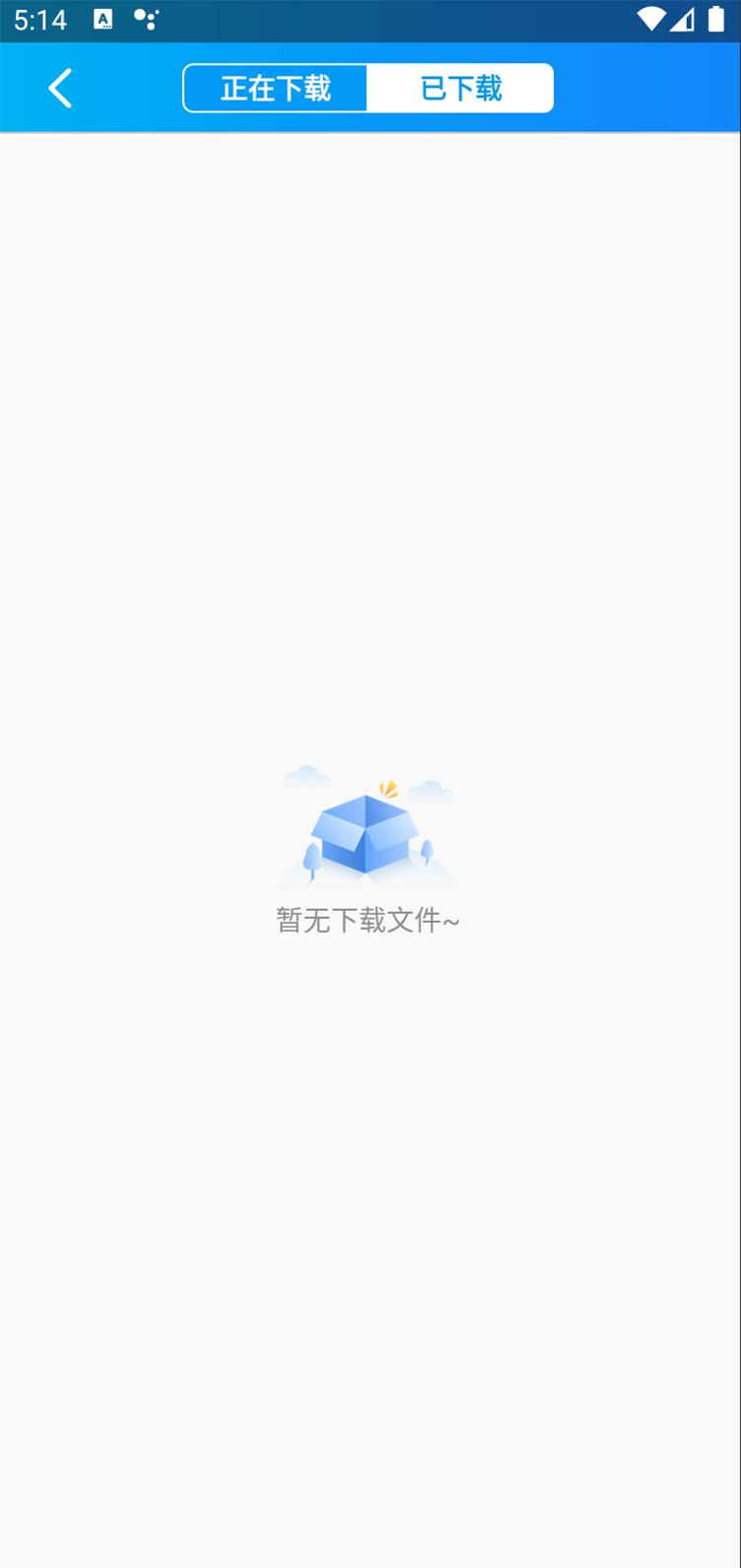The image size is (741, 1568).
Task: Tap the empty-state downloads illustration
Action: pyautogui.click(x=367, y=832)
